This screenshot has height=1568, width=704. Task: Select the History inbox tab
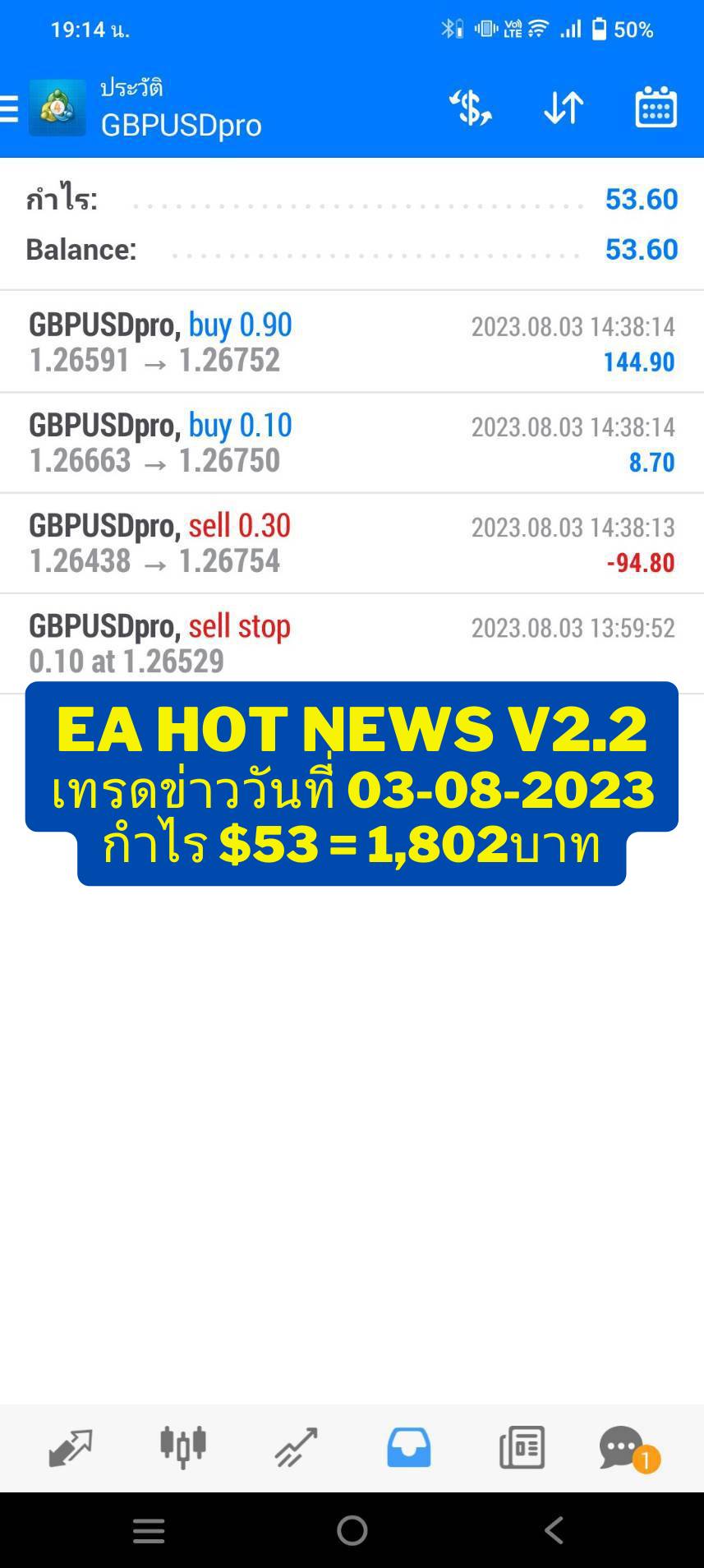[x=408, y=1447]
